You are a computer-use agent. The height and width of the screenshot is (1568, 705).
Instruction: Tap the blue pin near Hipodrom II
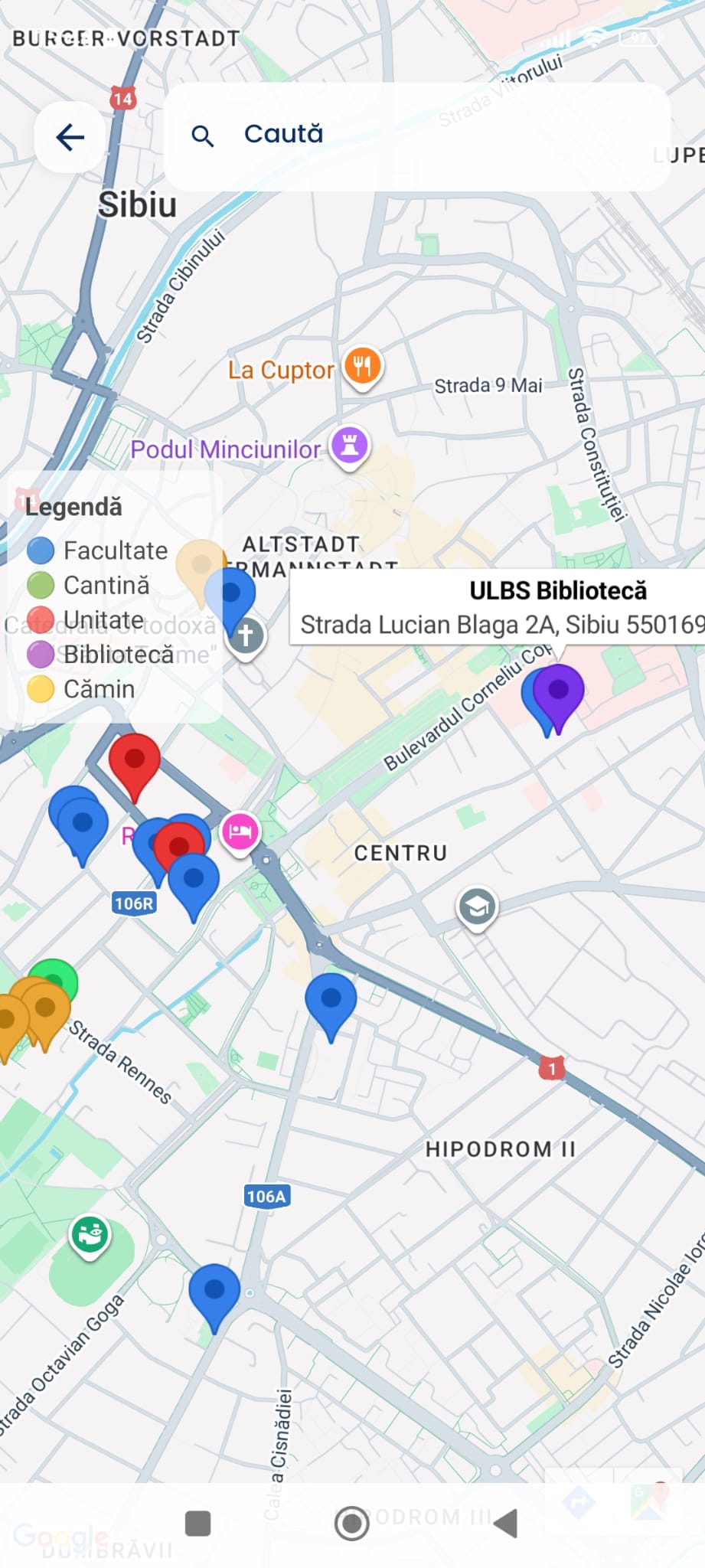331,999
